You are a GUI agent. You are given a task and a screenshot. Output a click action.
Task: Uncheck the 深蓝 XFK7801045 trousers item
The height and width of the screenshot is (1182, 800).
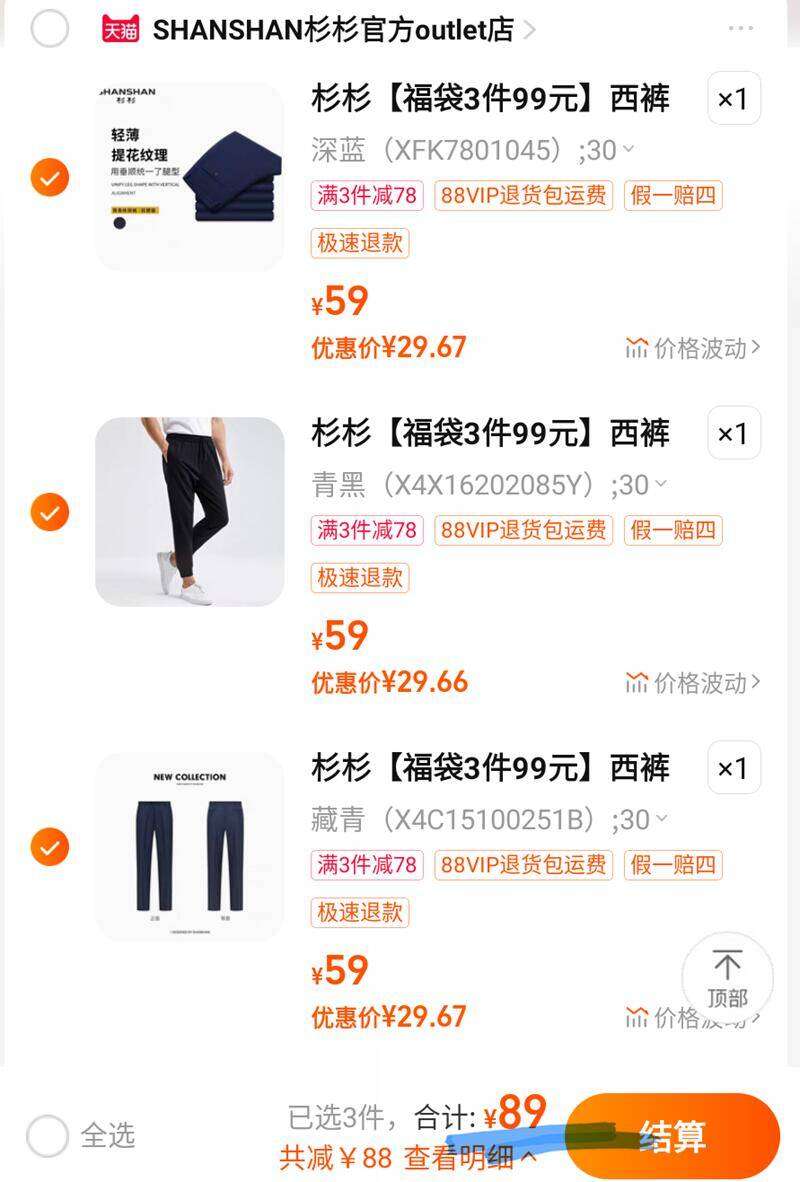50,178
